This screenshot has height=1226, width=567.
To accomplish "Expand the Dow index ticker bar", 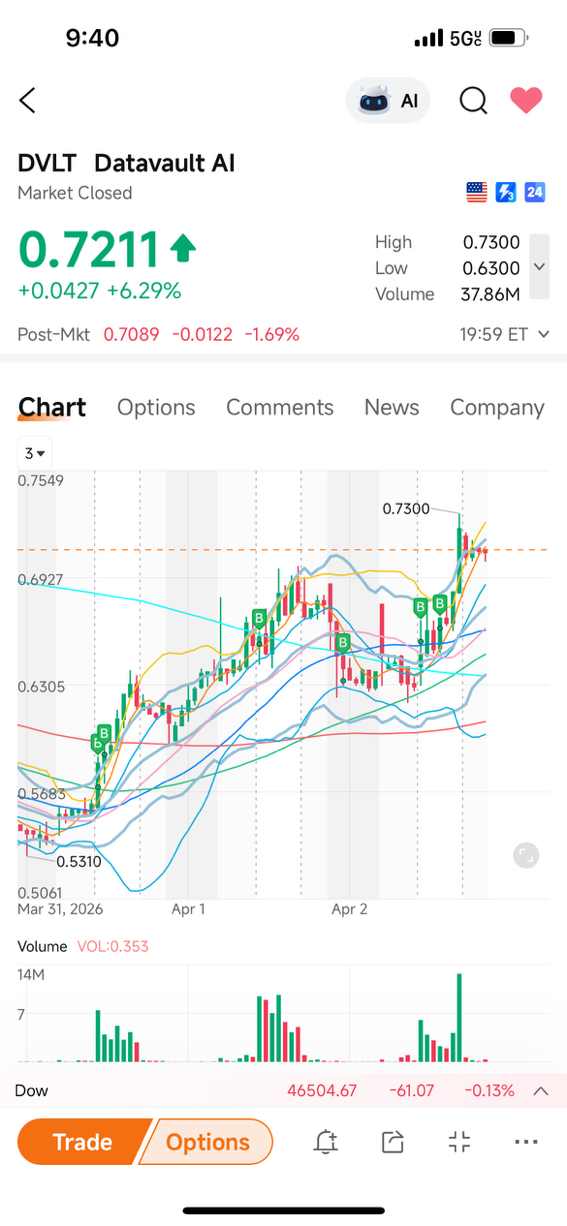I will click(x=541, y=1090).
